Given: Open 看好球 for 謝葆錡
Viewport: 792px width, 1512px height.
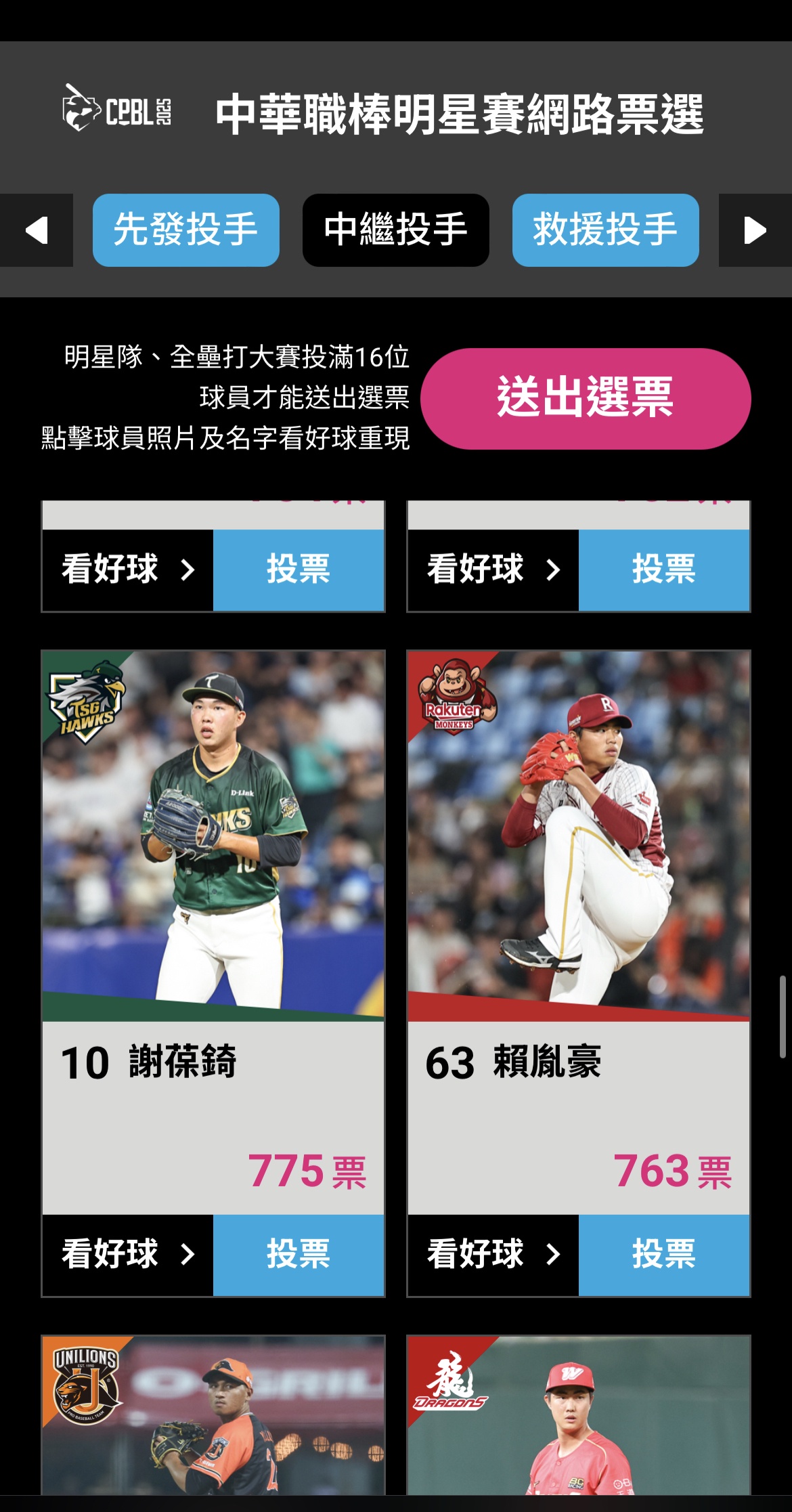Looking at the screenshot, I should pyautogui.click(x=128, y=1255).
